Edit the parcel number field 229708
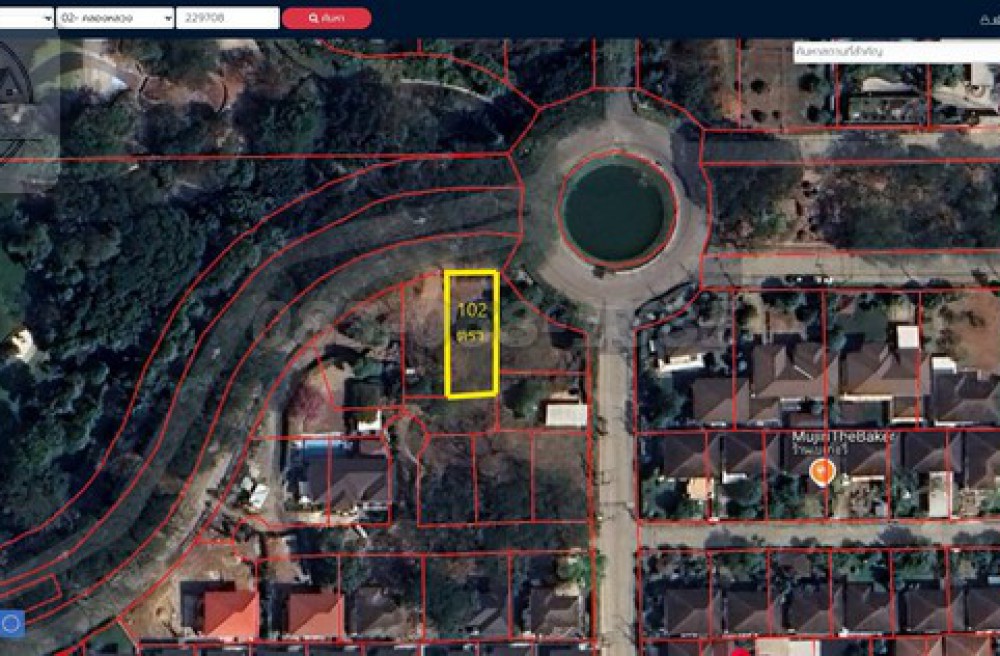The width and height of the screenshot is (1000, 656). tap(227, 18)
